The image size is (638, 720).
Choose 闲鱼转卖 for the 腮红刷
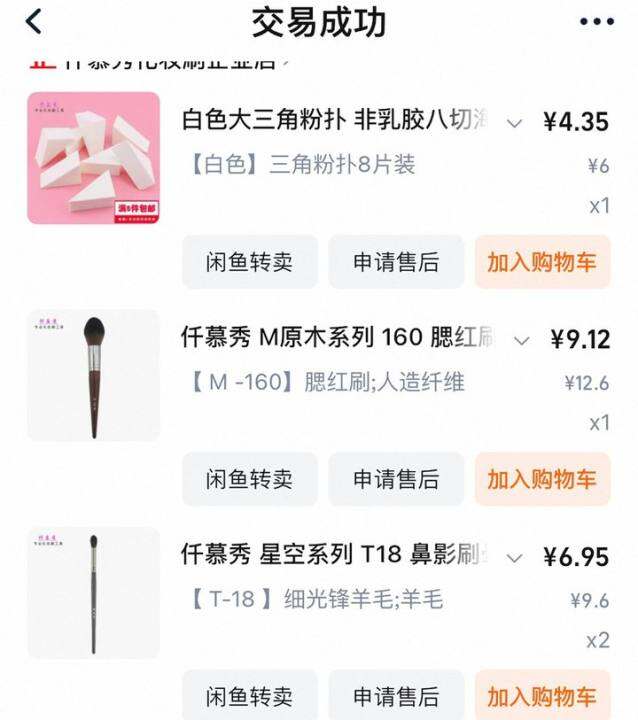click(250, 479)
